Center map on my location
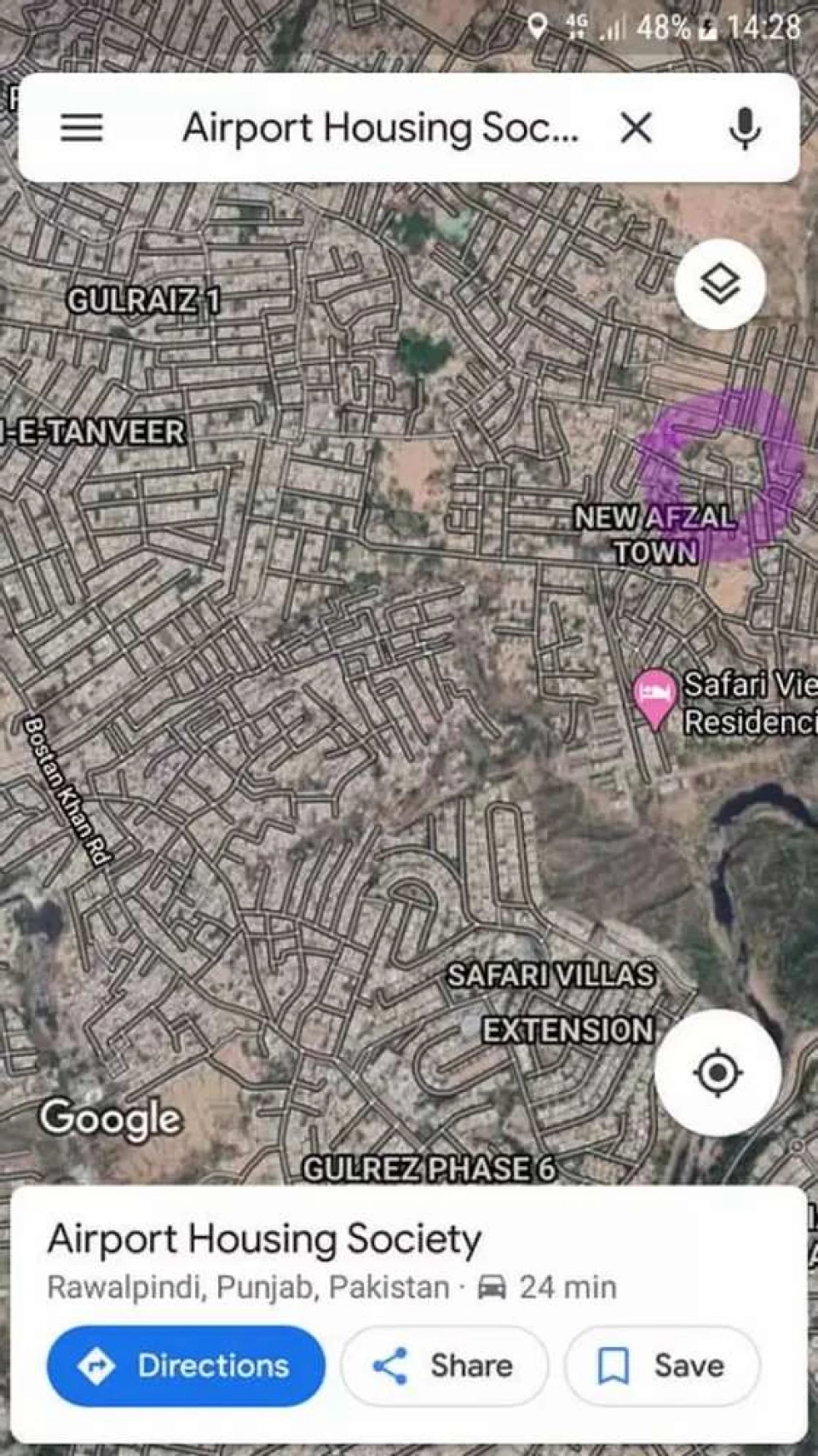This screenshot has width=818, height=1456. coord(717,1072)
